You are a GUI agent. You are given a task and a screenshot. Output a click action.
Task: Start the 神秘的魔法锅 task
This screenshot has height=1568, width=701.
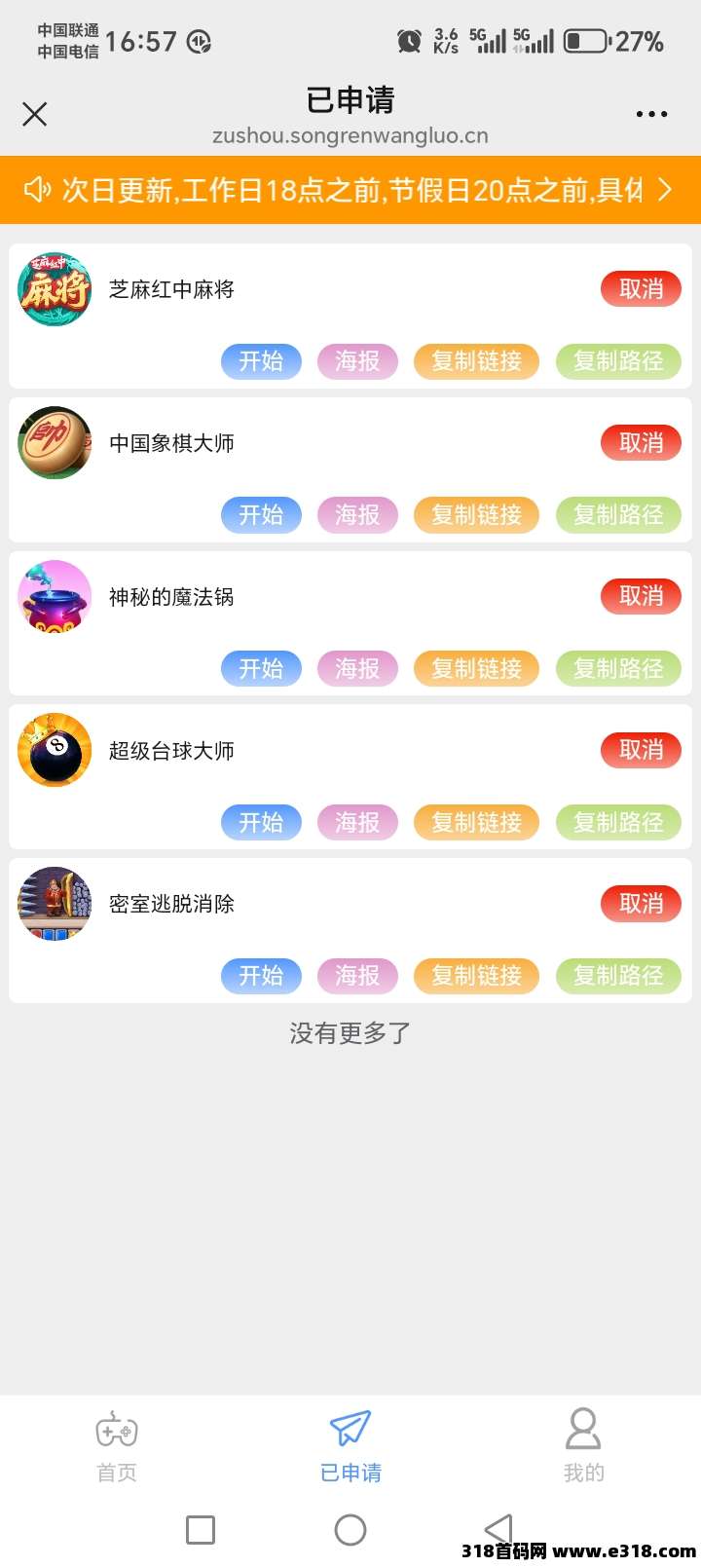click(x=261, y=669)
